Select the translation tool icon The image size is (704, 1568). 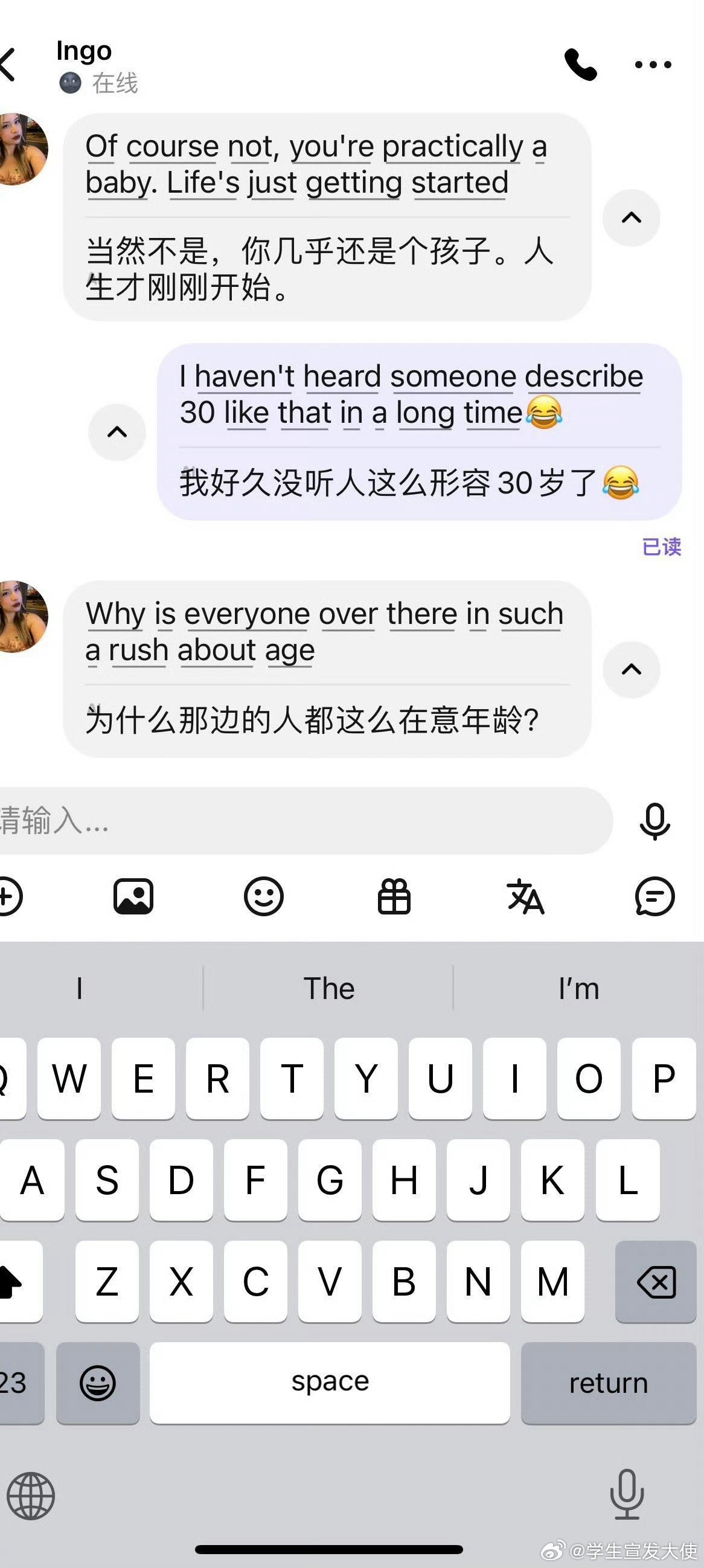pos(525,896)
